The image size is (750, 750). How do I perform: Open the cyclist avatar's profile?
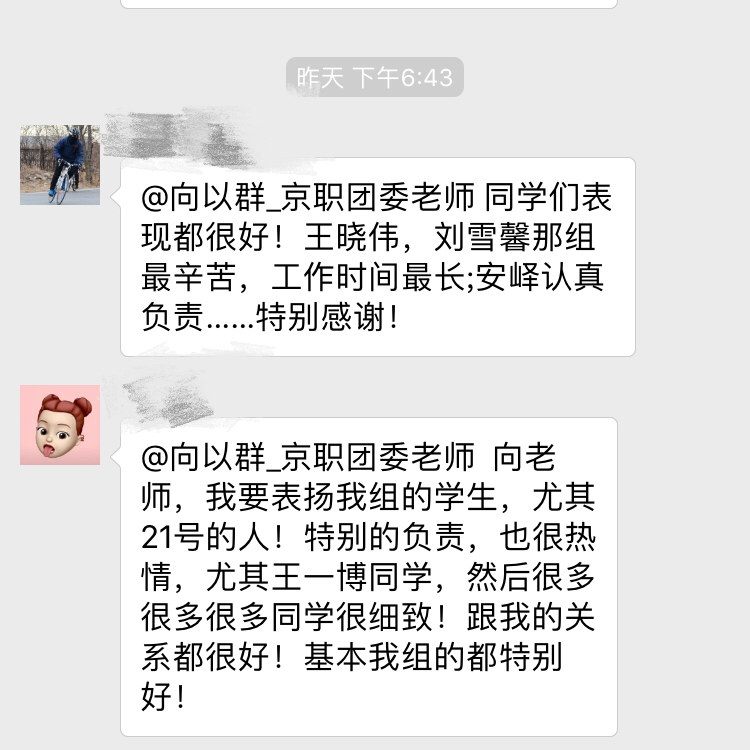(60, 165)
